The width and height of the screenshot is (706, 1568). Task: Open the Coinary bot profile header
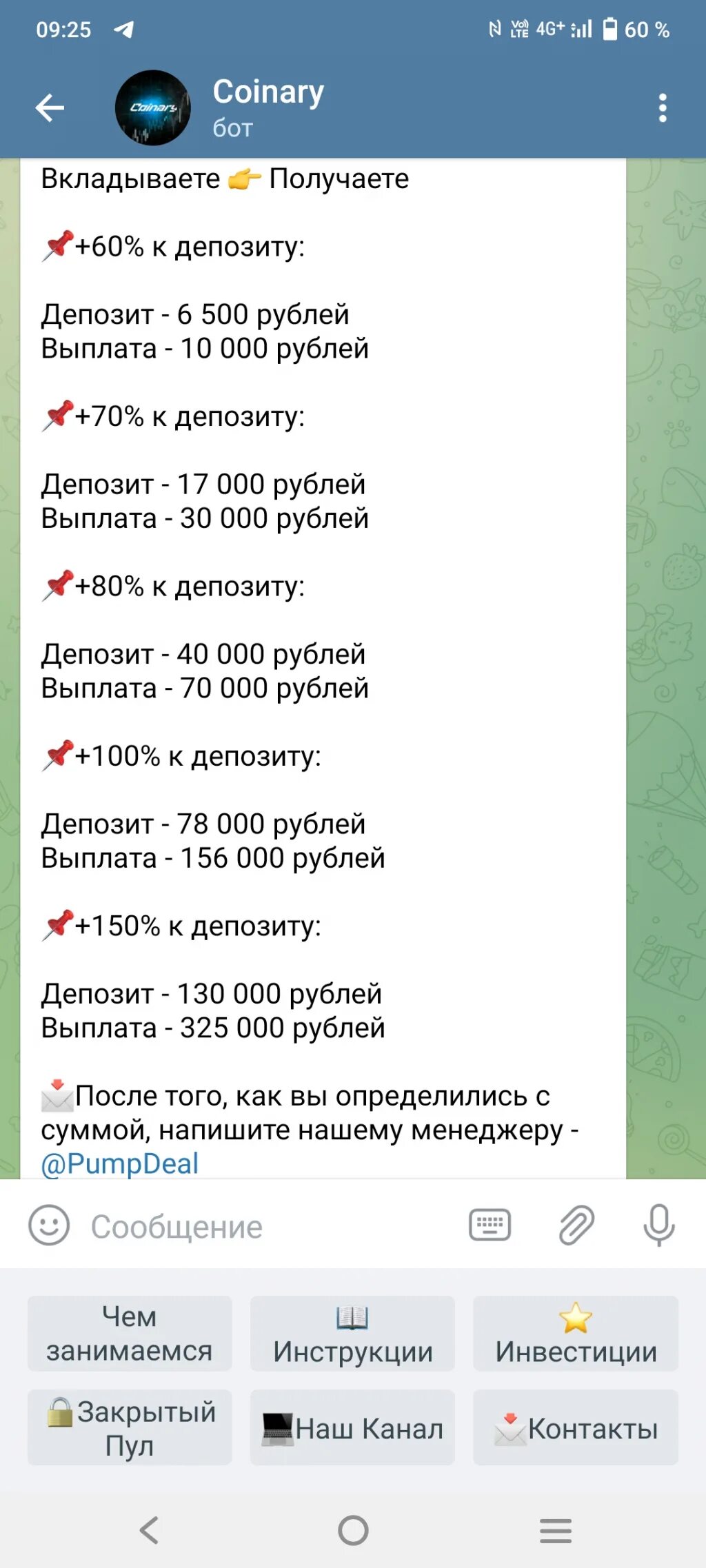pyautogui.click(x=268, y=108)
